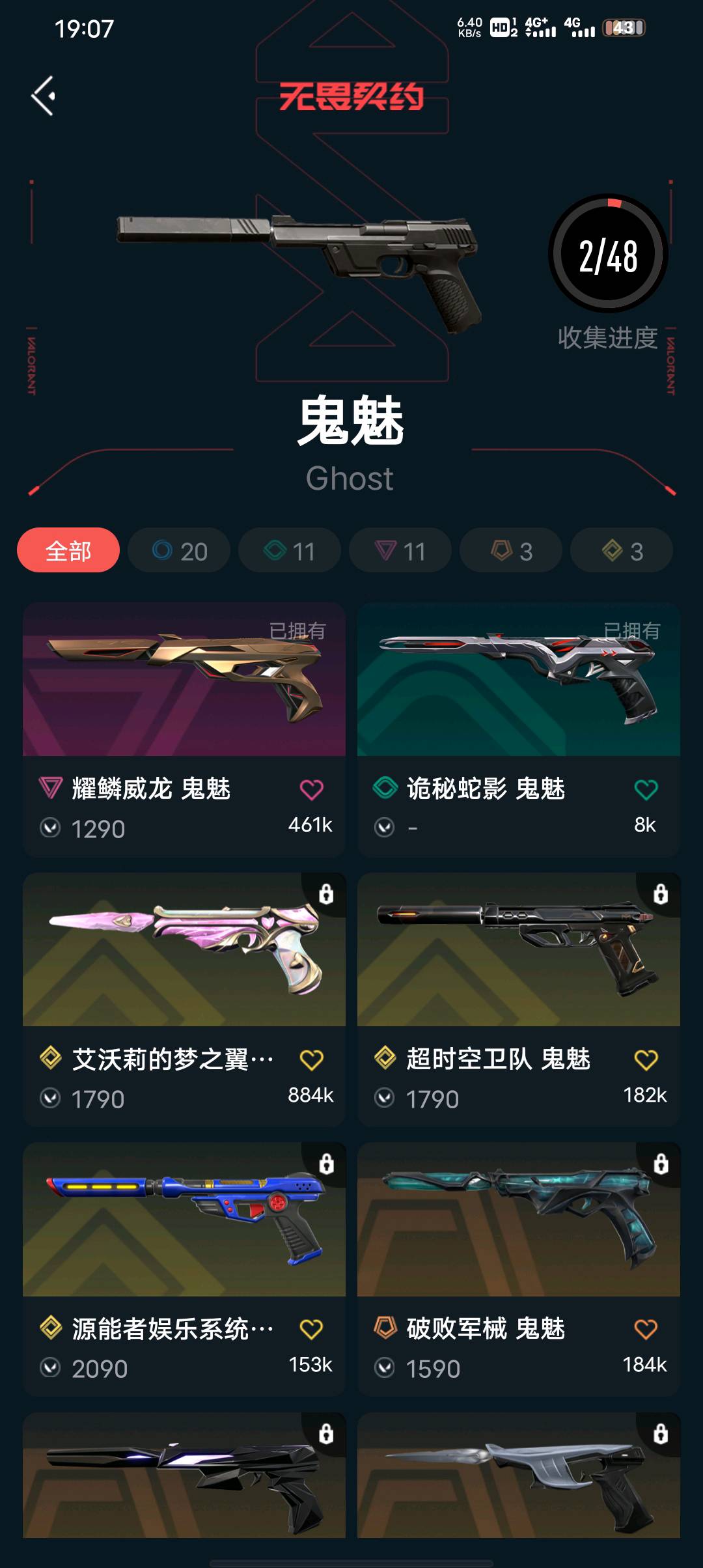Tap the heart on 艾沃莉的梦之翼
703x1568 pixels.
pos(311,1060)
